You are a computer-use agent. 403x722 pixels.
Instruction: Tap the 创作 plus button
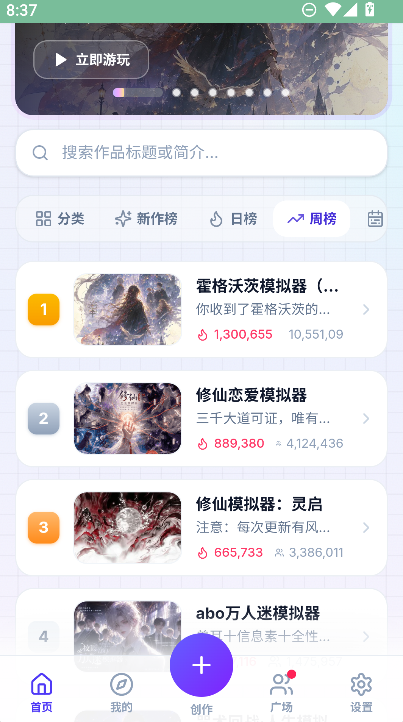pos(201,665)
